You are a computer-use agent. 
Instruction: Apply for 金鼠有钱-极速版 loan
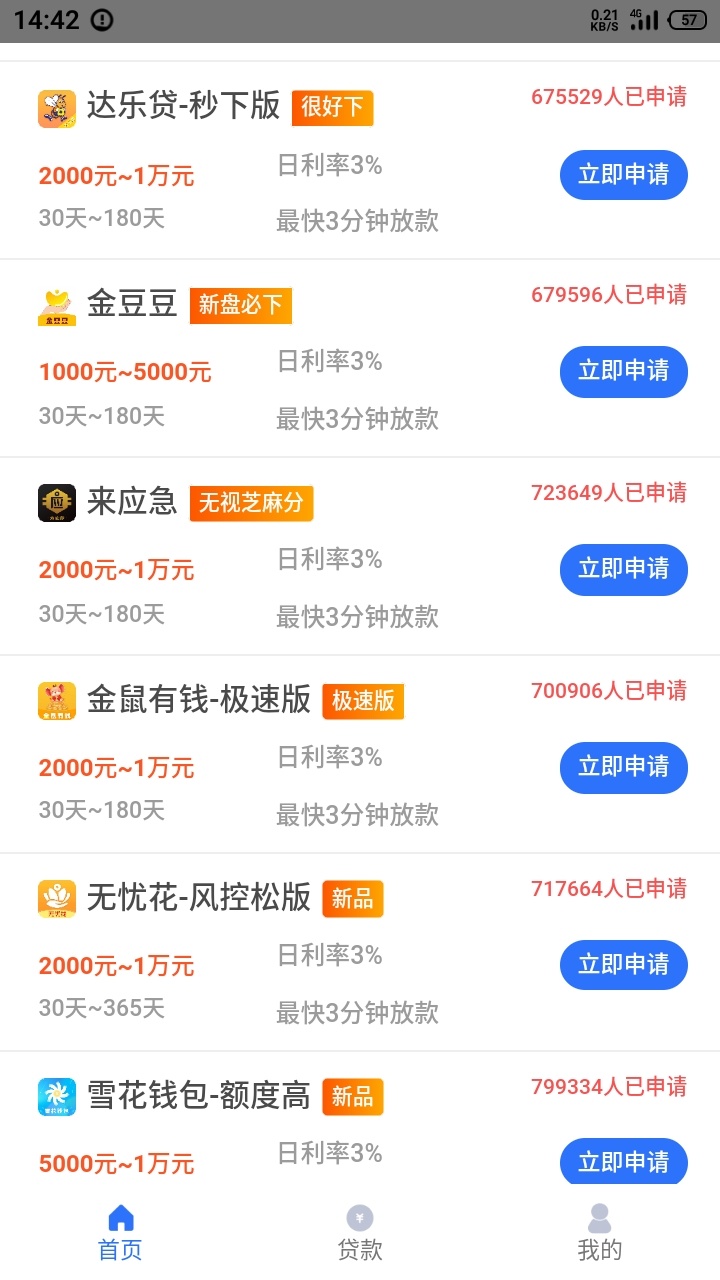tap(623, 767)
